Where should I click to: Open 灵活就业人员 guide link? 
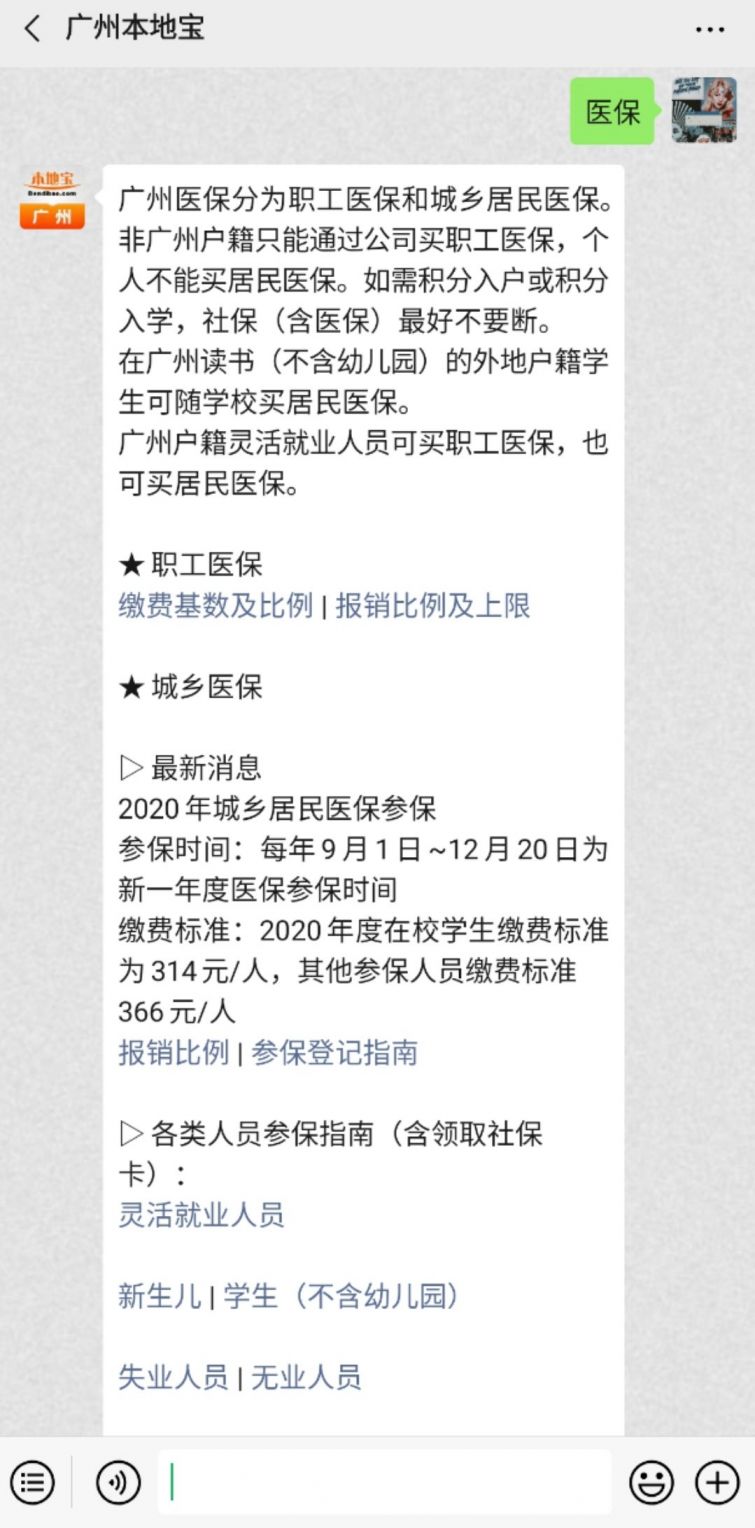click(x=201, y=1215)
